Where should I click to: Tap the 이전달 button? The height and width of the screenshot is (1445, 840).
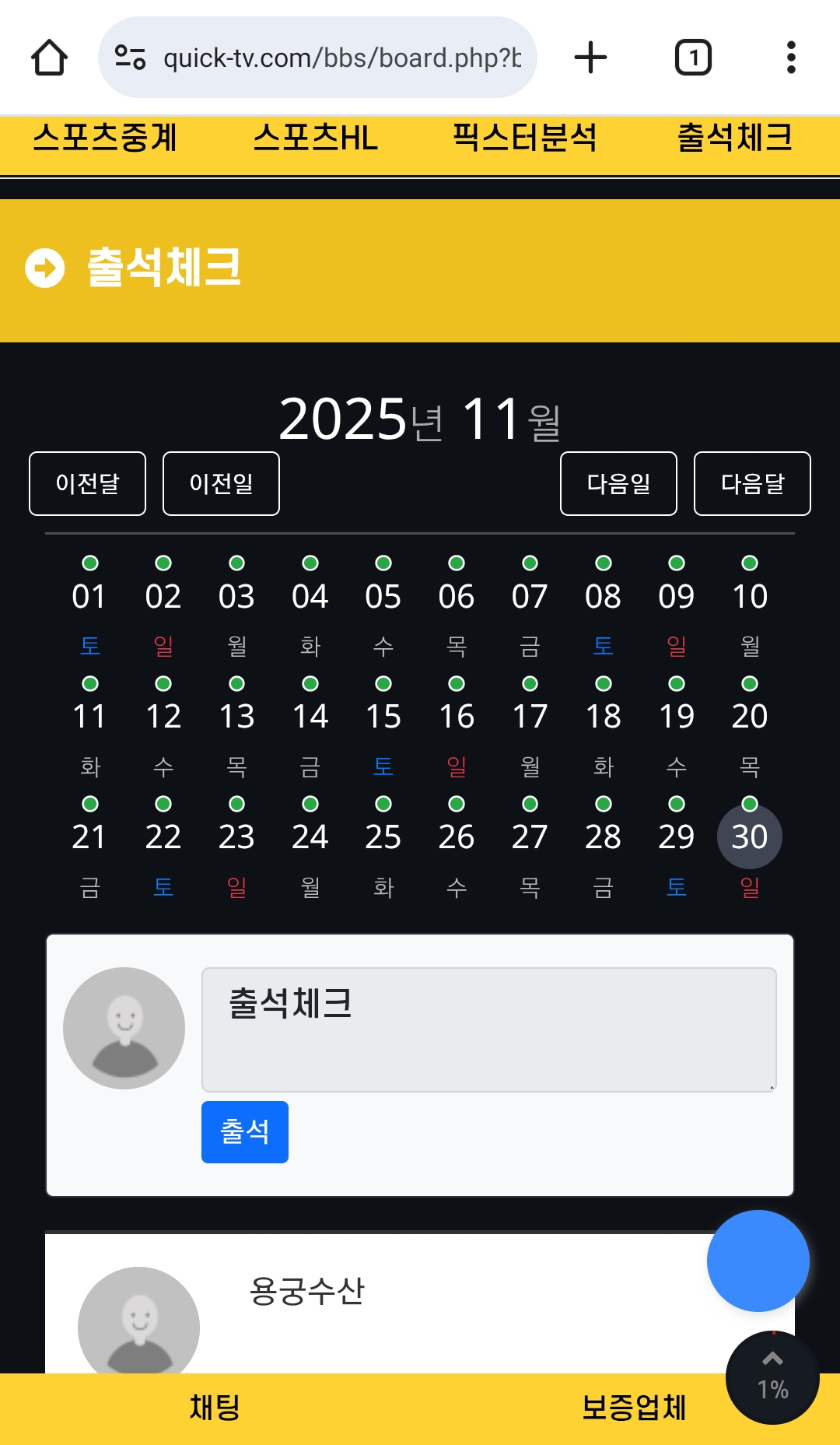click(x=87, y=483)
